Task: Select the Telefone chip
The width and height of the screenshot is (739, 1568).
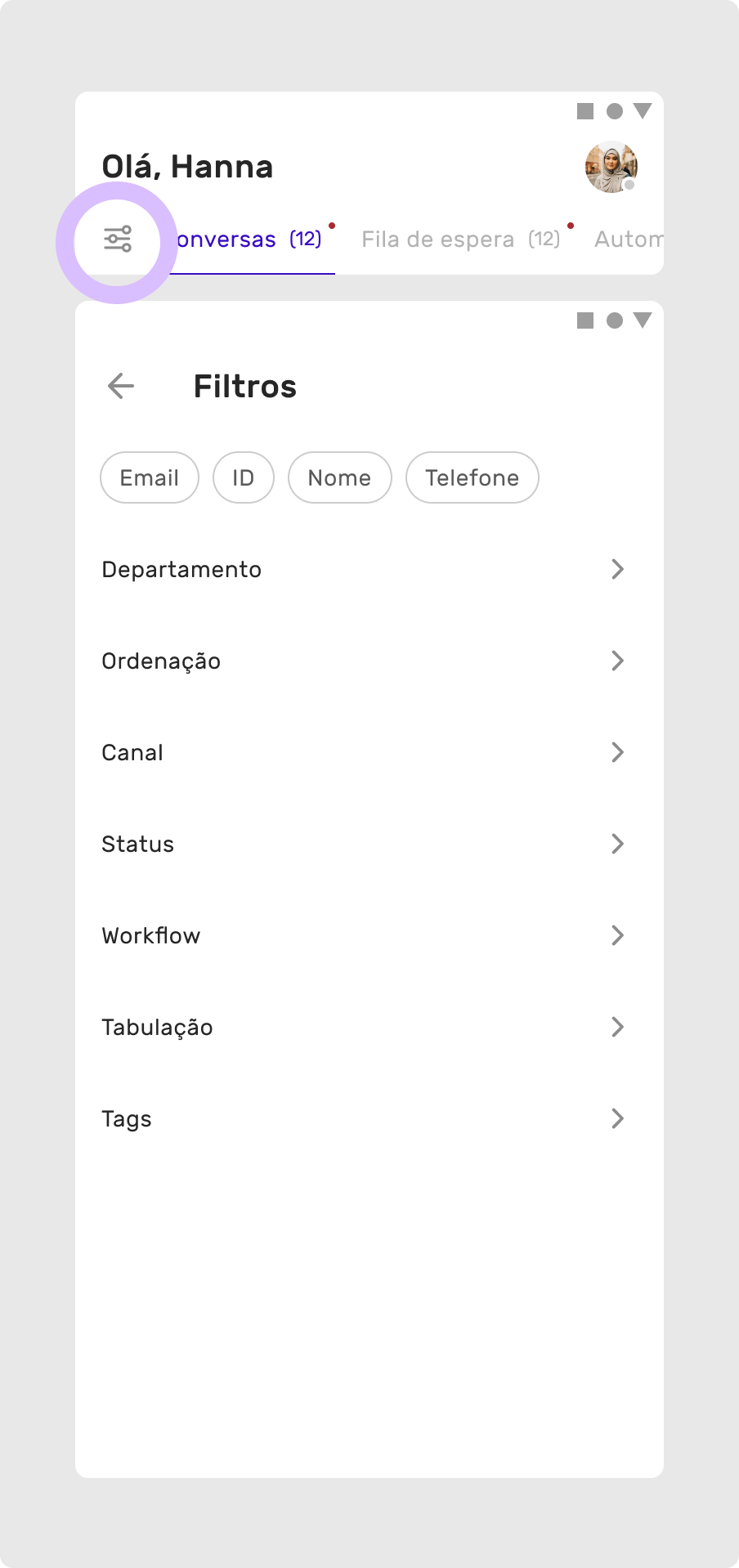Action: [x=472, y=477]
